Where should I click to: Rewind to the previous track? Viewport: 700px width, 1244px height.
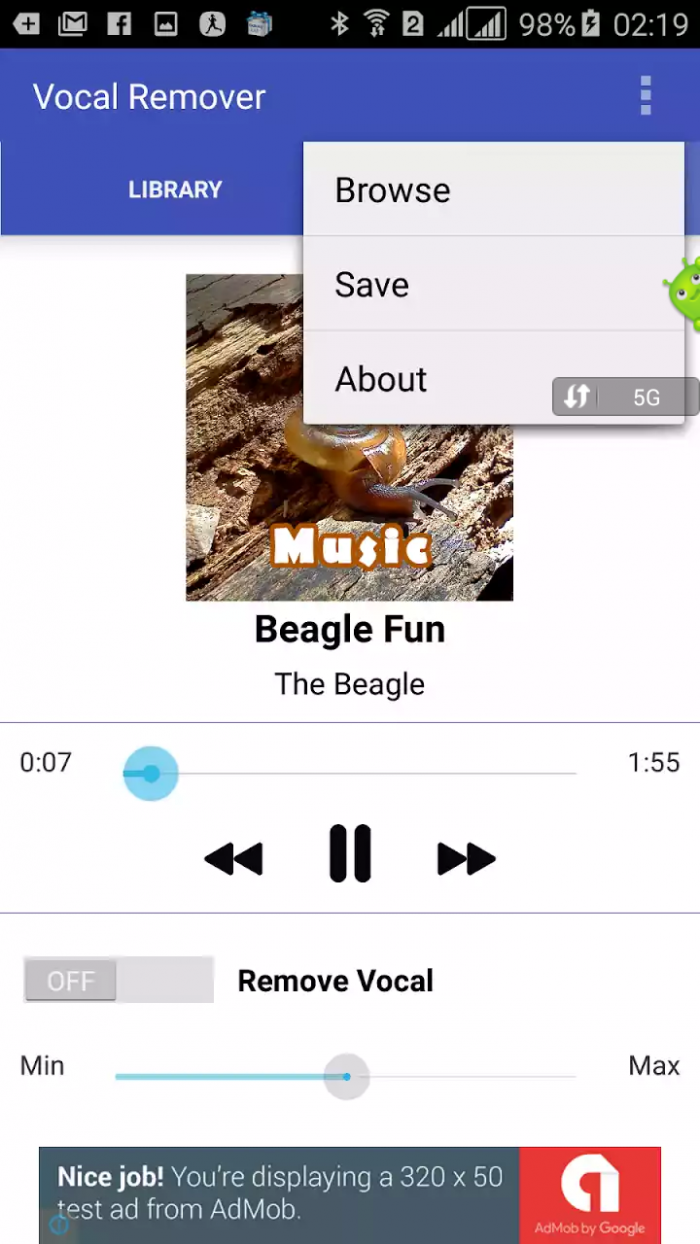click(x=234, y=858)
